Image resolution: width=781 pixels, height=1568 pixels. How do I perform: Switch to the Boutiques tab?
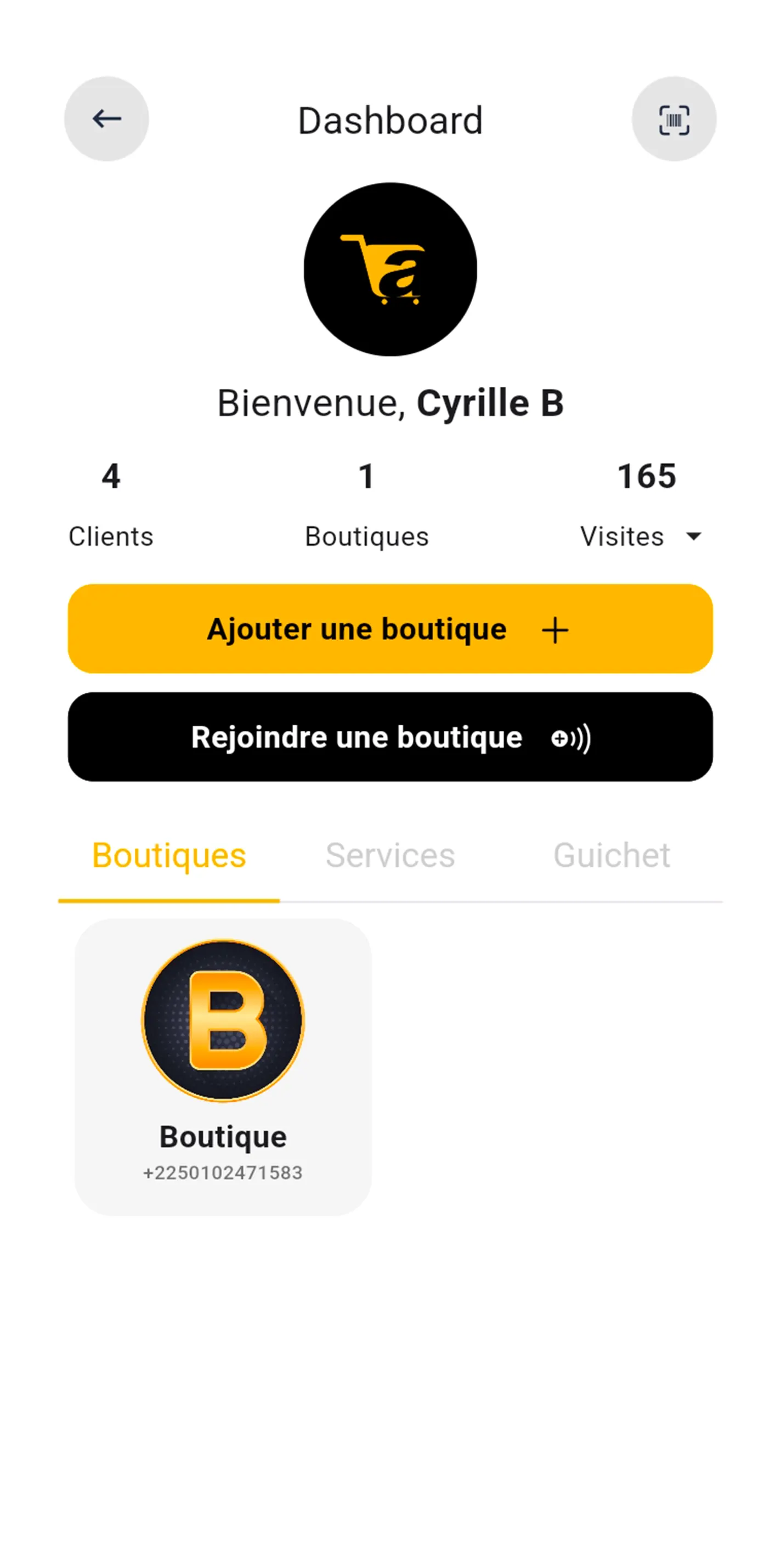[x=168, y=855]
